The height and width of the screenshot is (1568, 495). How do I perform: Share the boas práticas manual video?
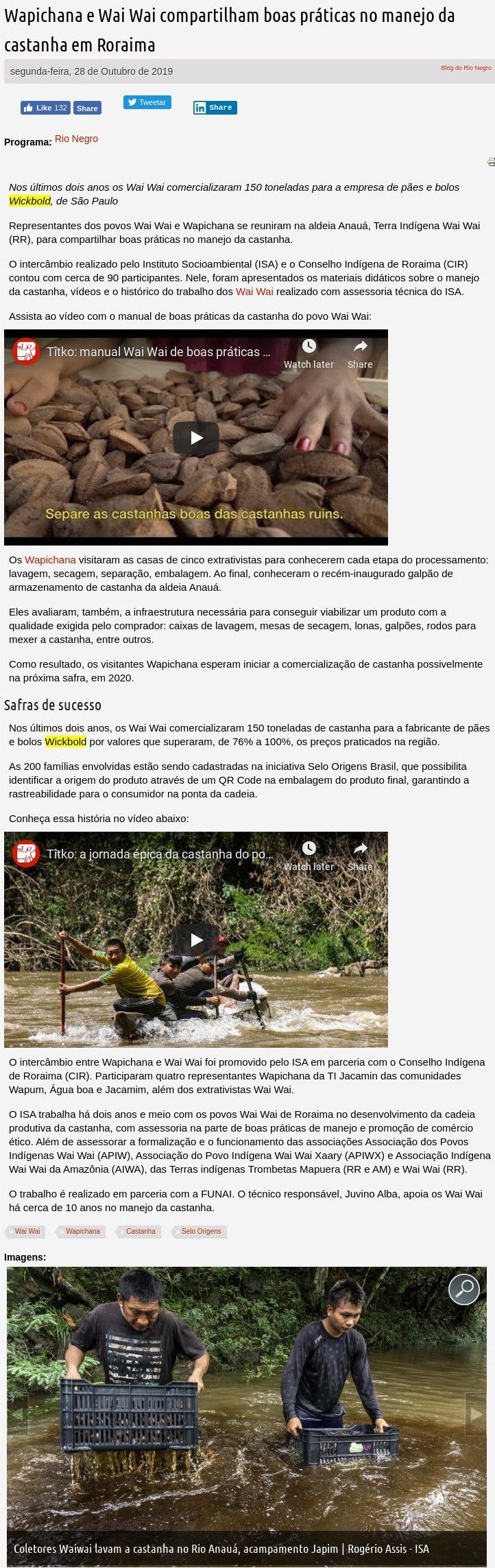coord(360,354)
